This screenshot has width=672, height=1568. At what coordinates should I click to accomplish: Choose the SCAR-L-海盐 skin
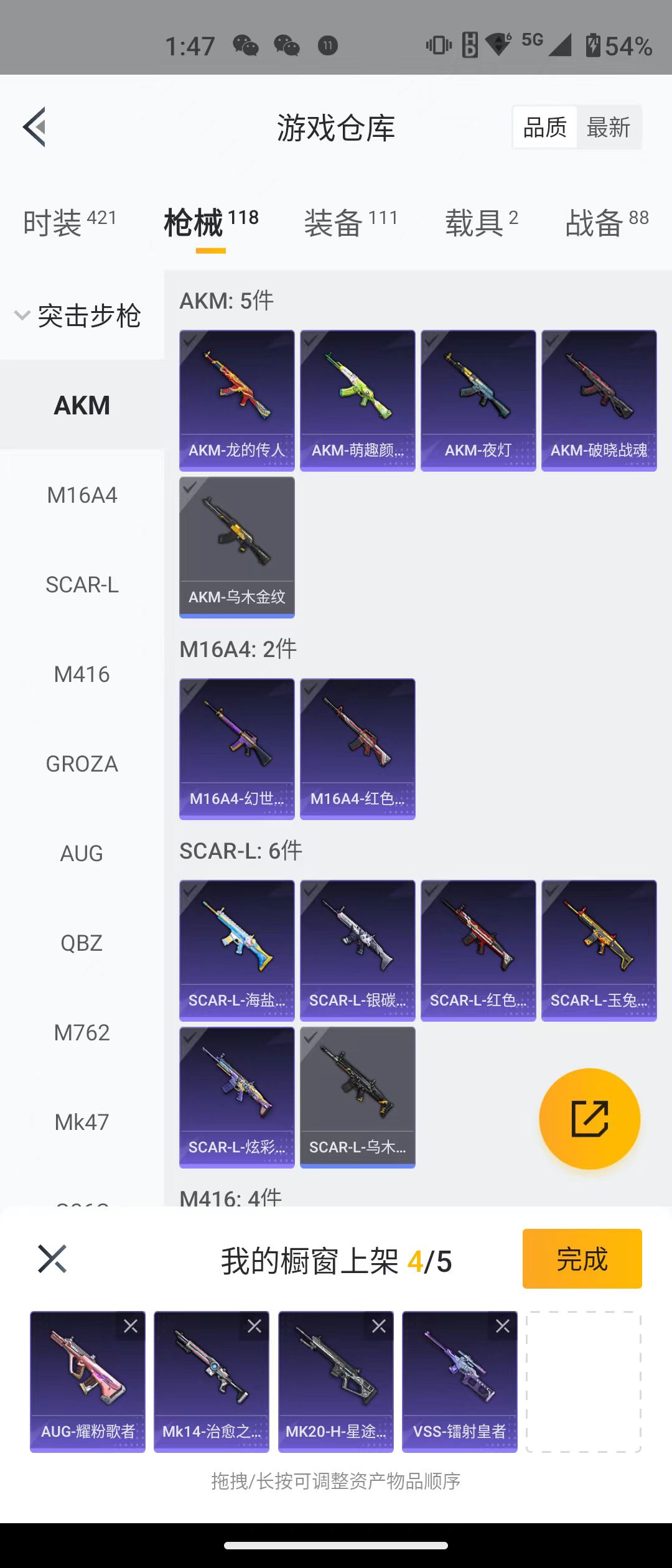pyautogui.click(x=236, y=950)
